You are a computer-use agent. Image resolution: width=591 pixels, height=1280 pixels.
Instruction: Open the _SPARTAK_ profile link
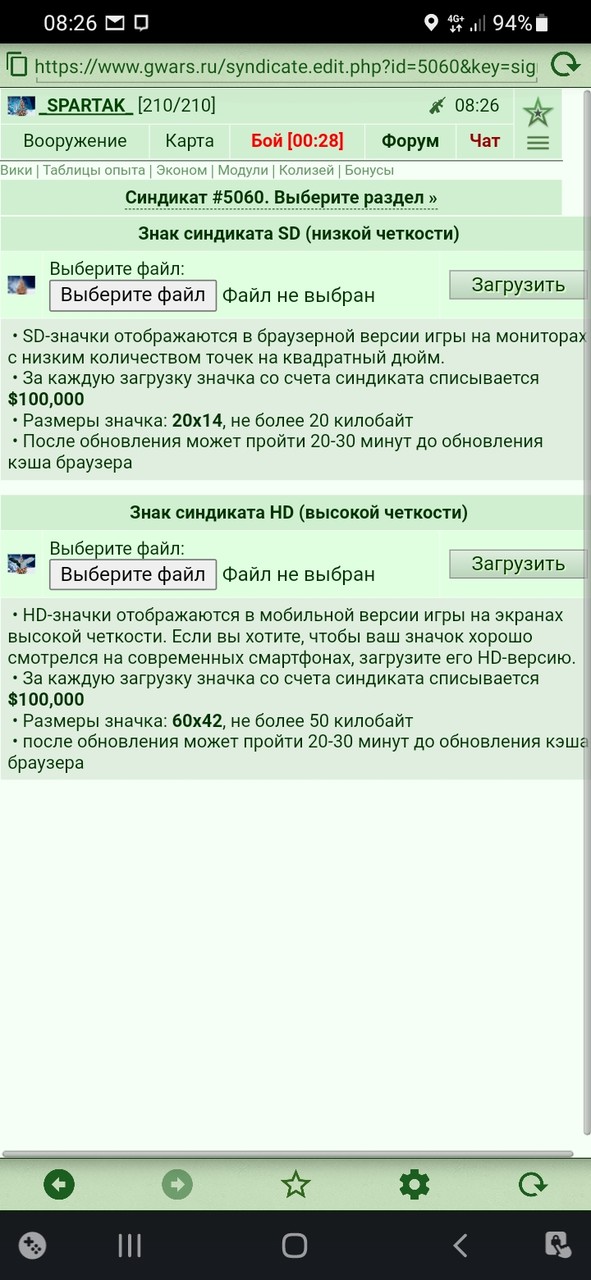click(85, 105)
